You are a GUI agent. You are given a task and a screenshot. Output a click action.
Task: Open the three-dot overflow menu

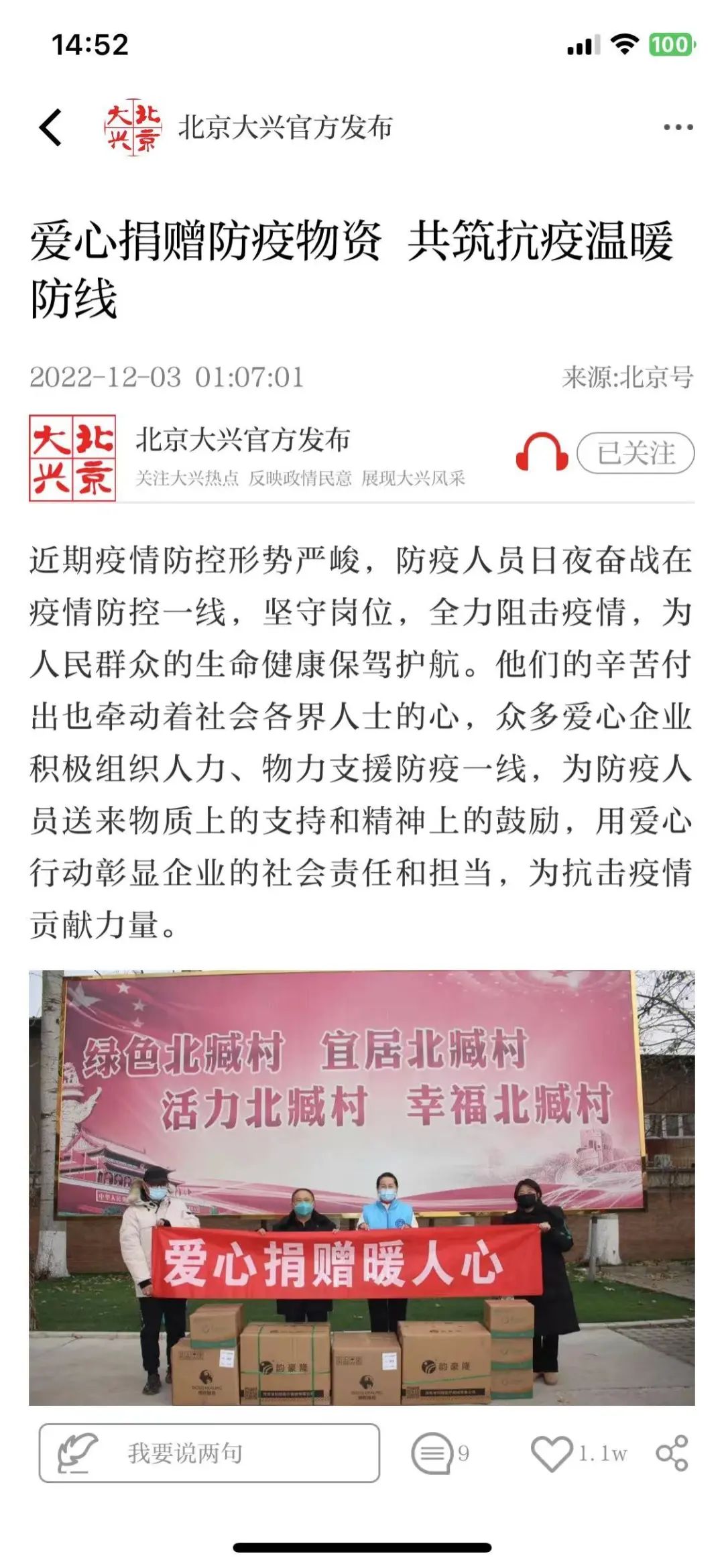(x=678, y=127)
